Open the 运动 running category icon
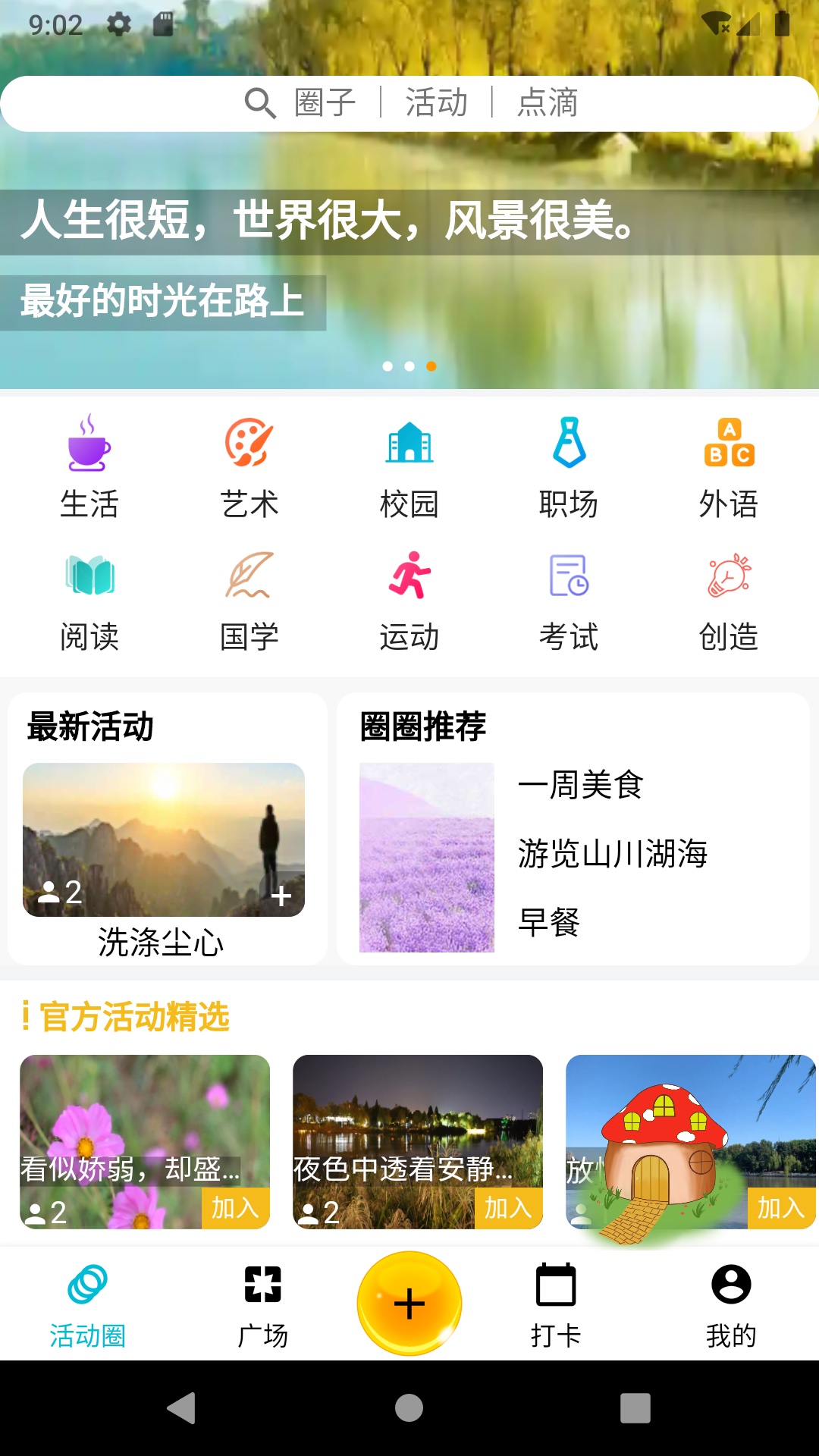The height and width of the screenshot is (1456, 819). pyautogui.click(x=409, y=578)
